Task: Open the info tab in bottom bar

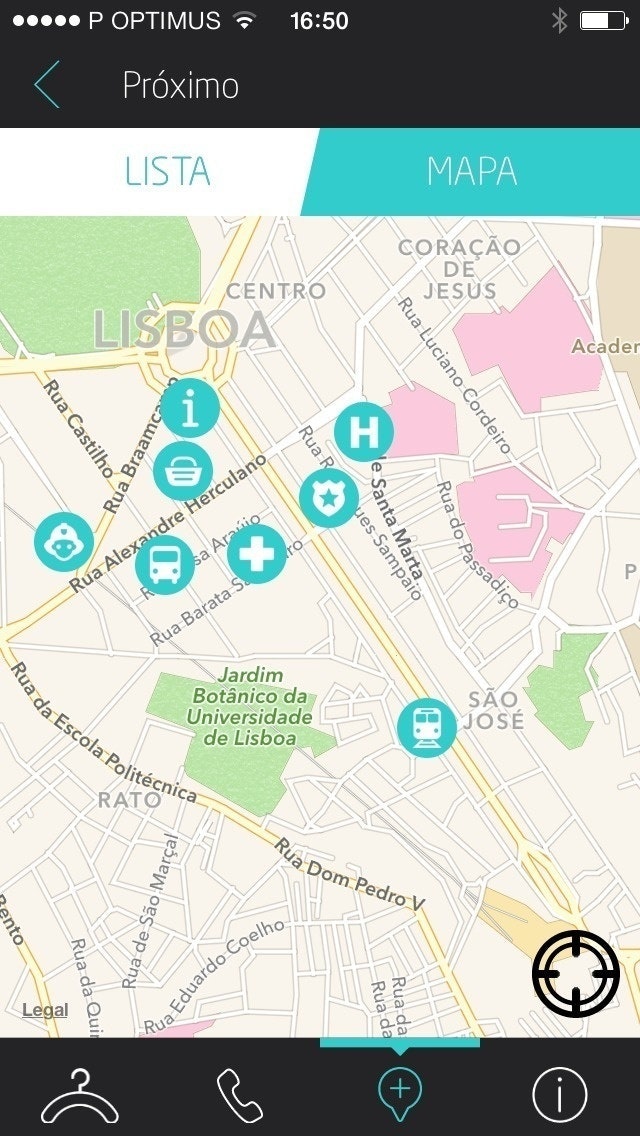Action: [x=560, y=1096]
